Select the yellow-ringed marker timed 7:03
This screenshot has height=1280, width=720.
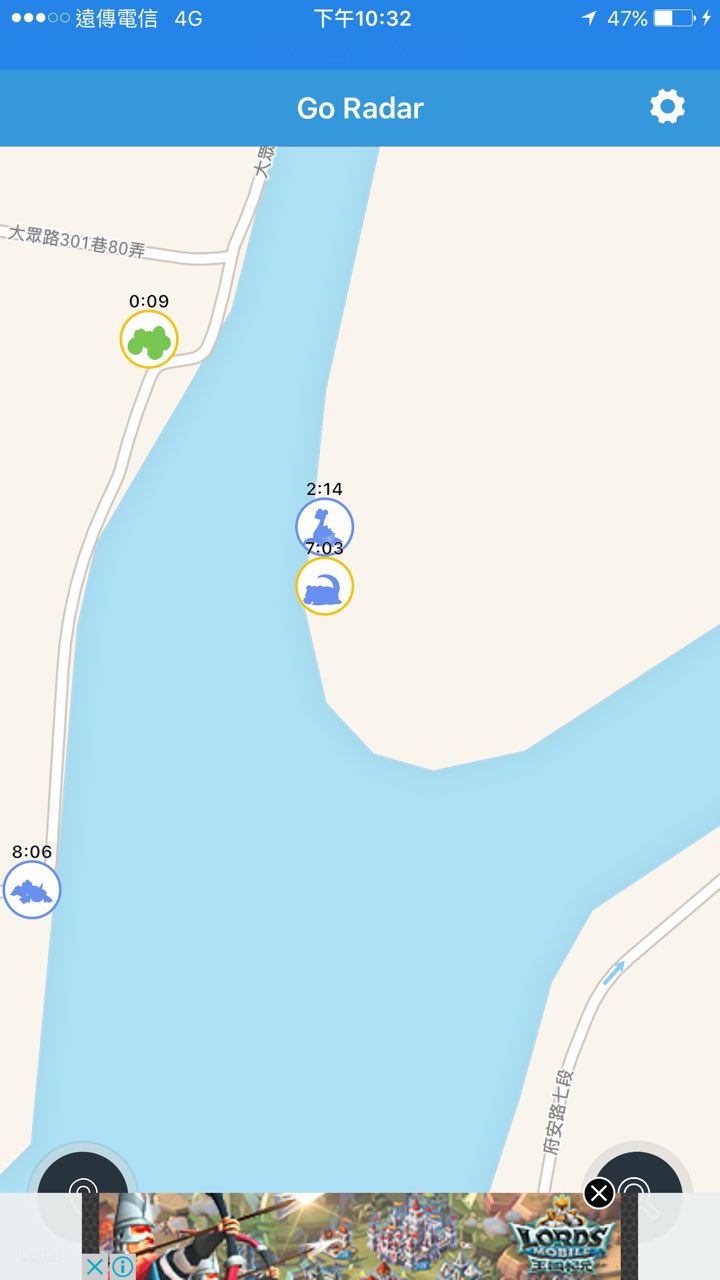325,586
